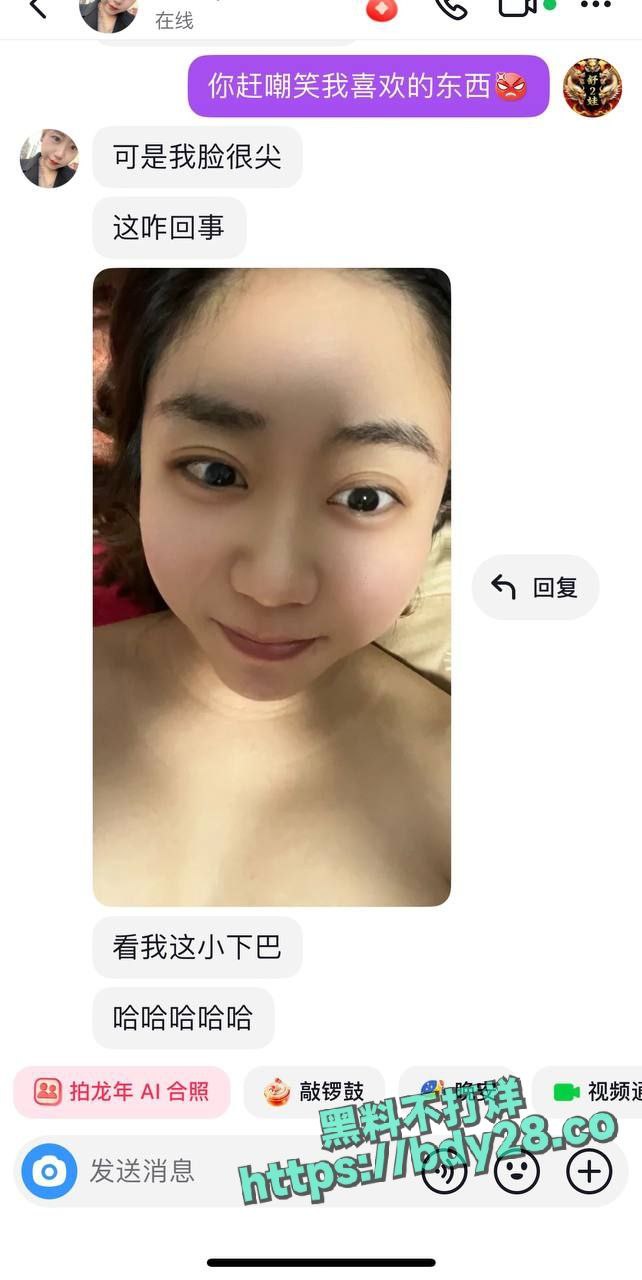Open the three-dot overflow menu
The width and height of the screenshot is (642, 1280).
[595, 6]
